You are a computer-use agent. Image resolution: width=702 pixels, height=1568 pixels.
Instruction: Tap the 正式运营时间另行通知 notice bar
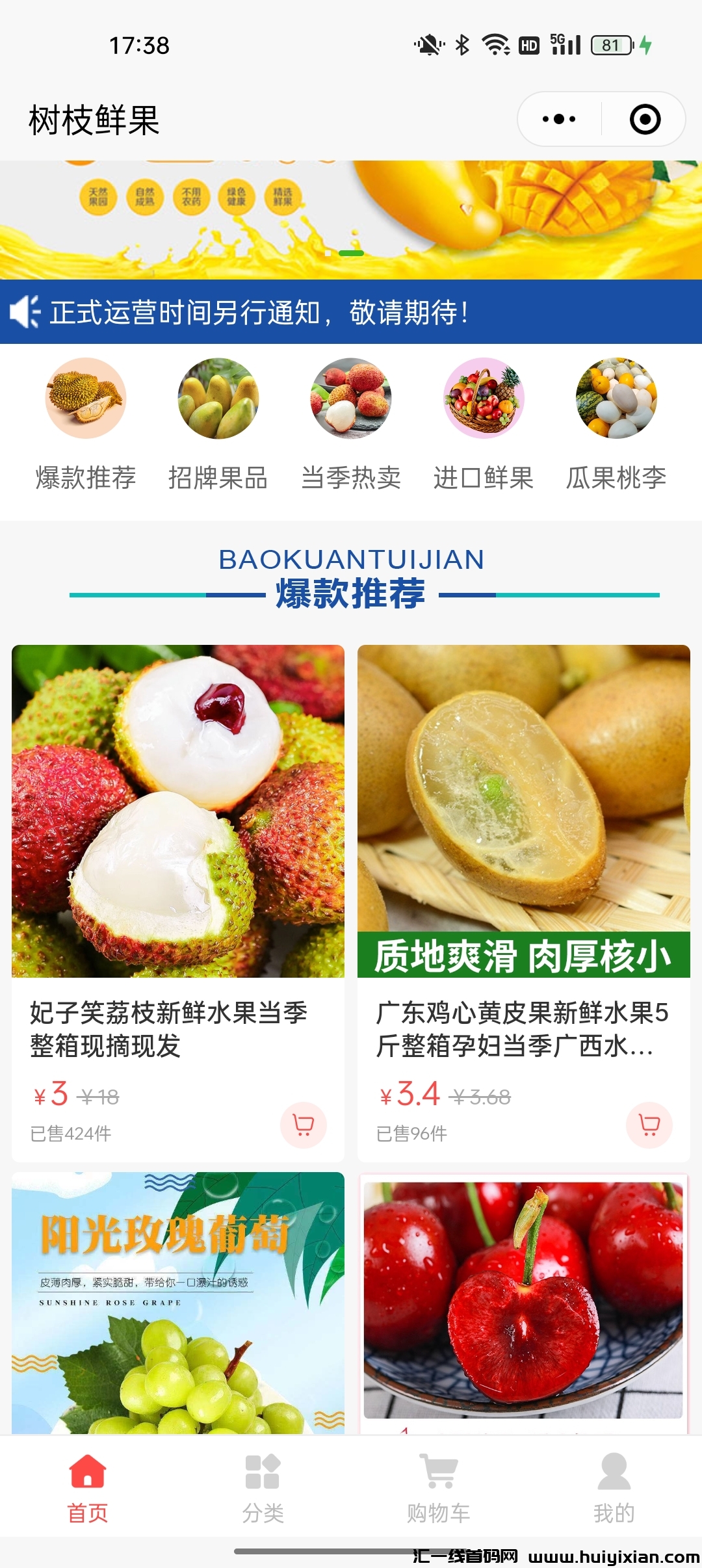[351, 312]
